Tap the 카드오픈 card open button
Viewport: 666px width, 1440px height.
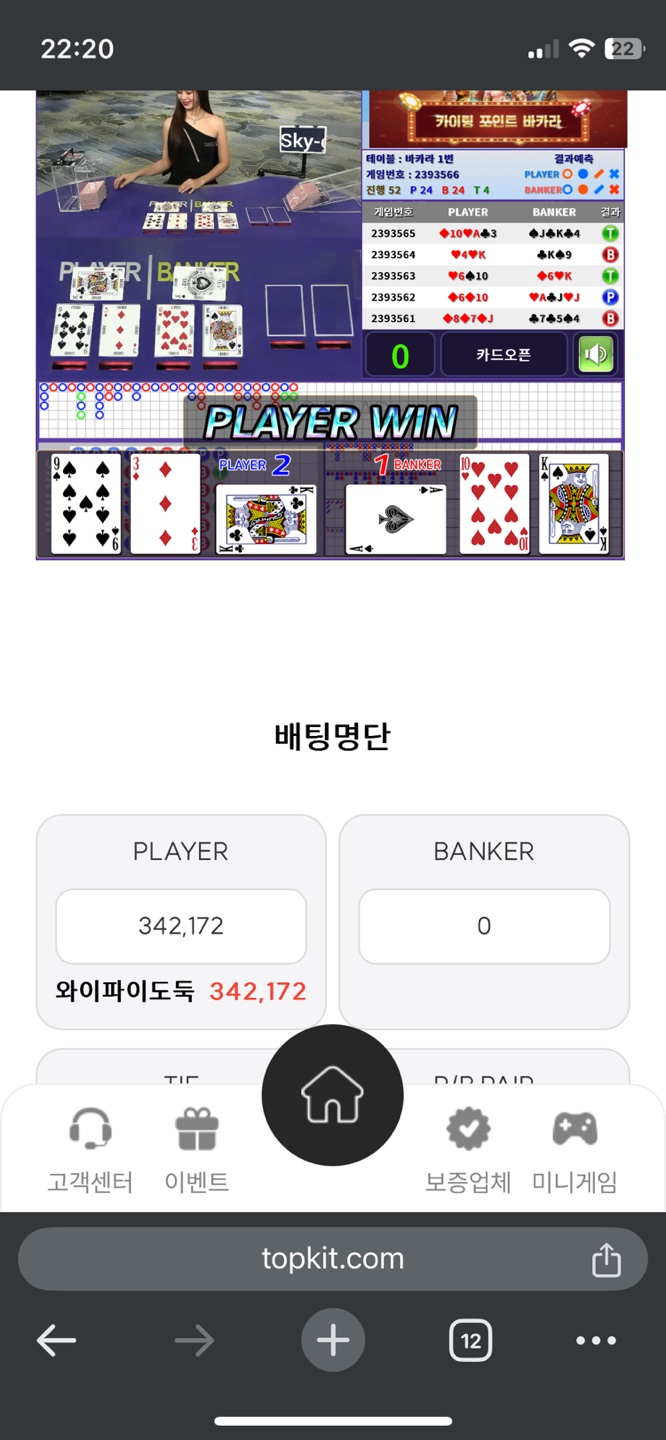(503, 355)
